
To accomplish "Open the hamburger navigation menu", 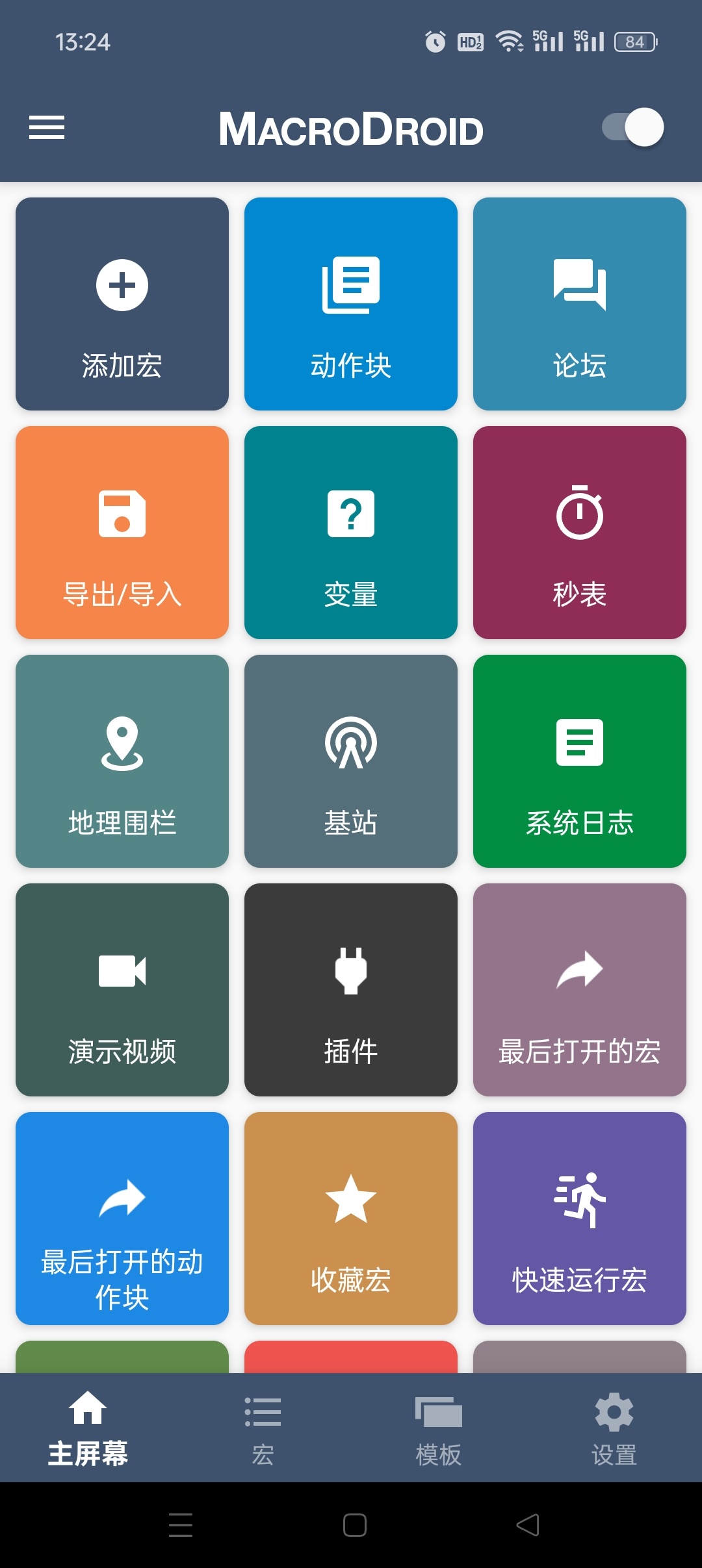I will [x=47, y=128].
